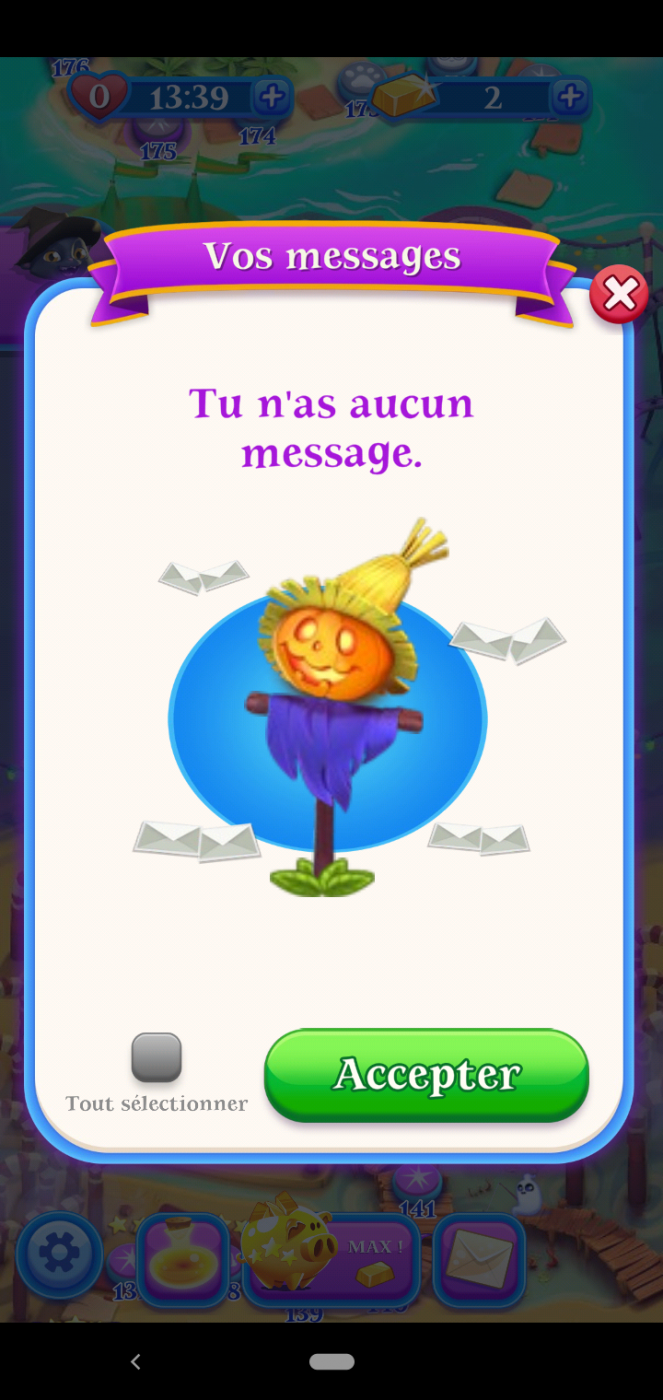Open the settings gear
The width and height of the screenshot is (663, 1400).
point(59,1254)
